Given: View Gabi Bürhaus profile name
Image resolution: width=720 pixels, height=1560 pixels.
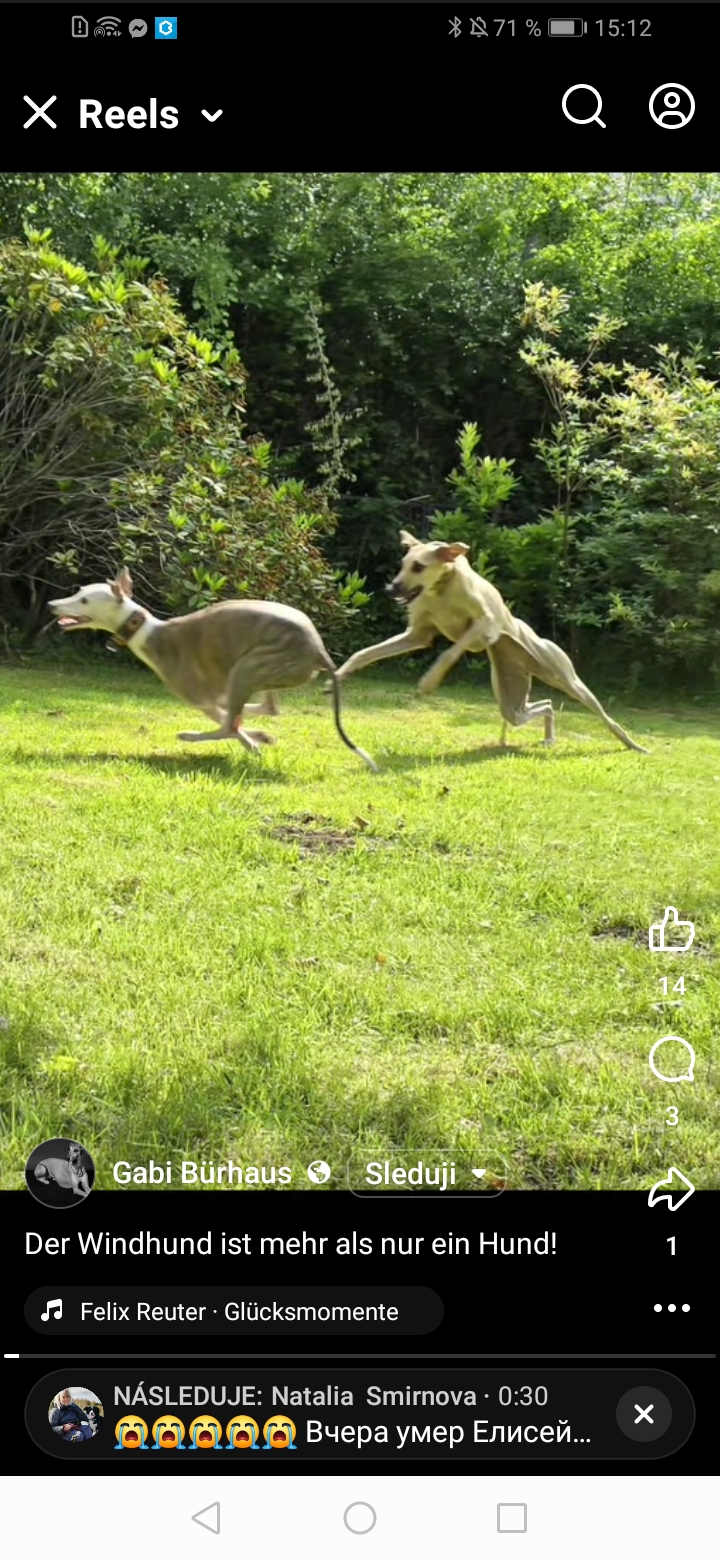Looking at the screenshot, I should pyautogui.click(x=202, y=1173).
